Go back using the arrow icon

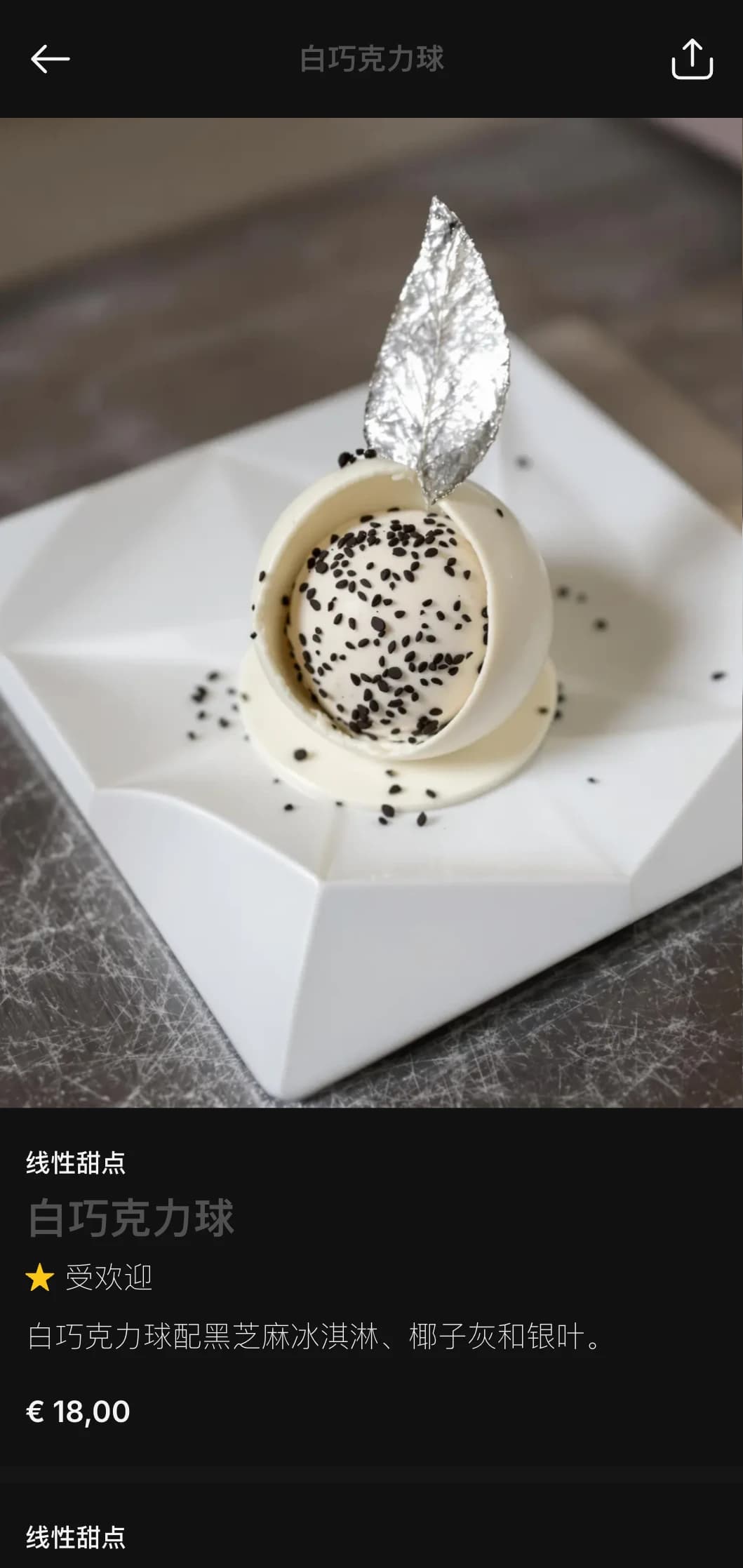[x=50, y=59]
